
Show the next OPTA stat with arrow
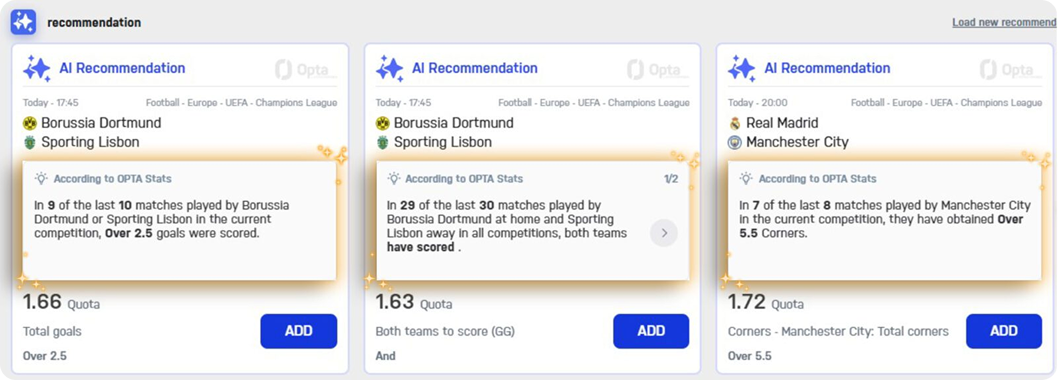(664, 233)
